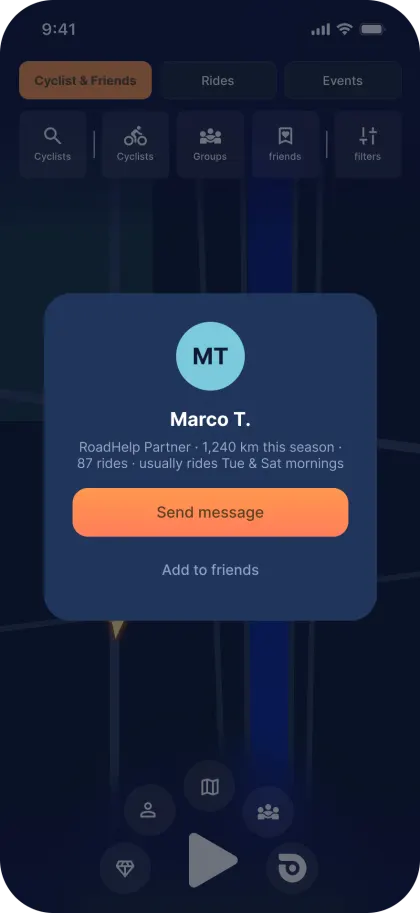
Task: Open the profile person icon
Action: tap(149, 810)
